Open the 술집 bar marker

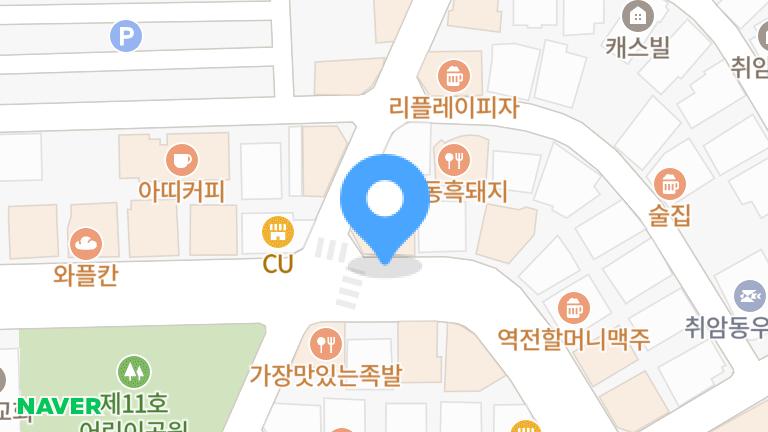point(669,183)
